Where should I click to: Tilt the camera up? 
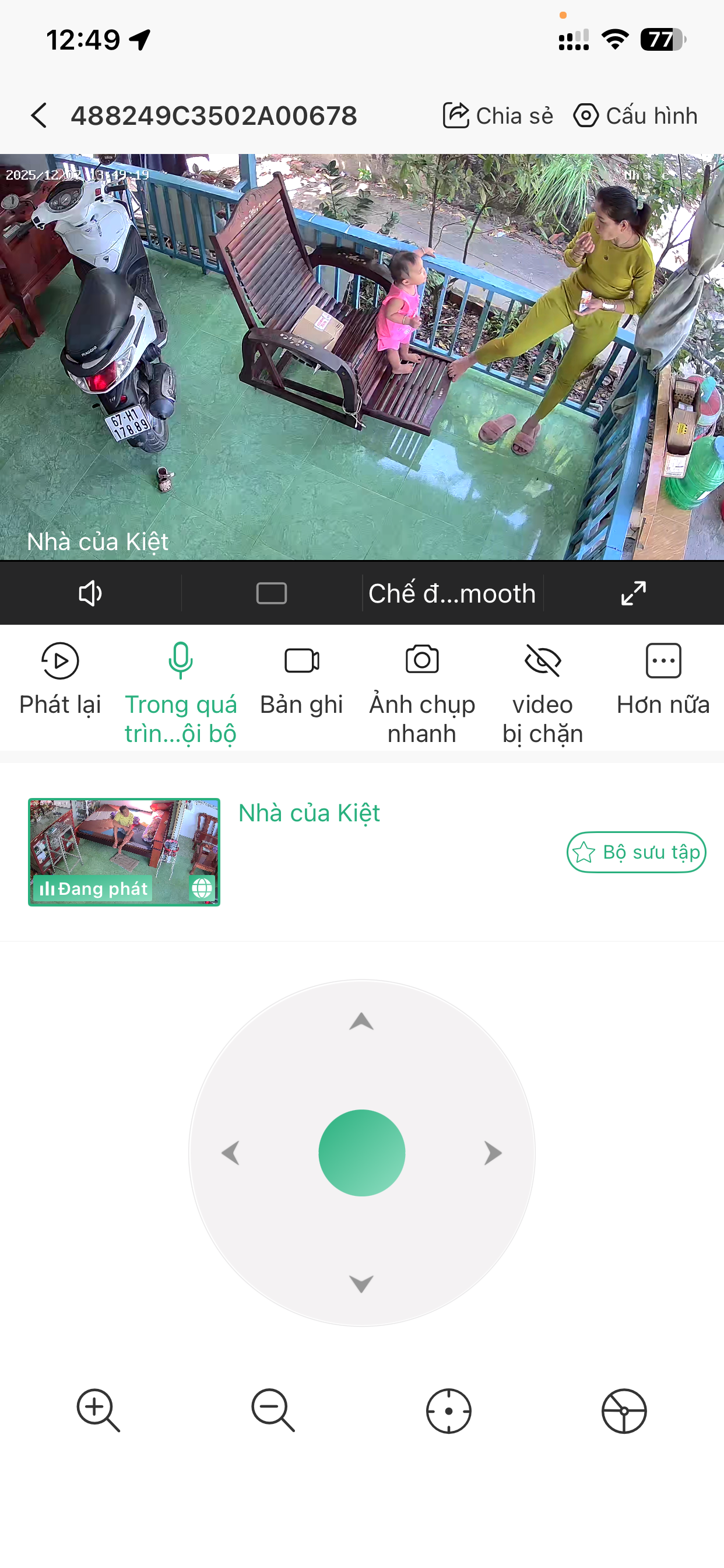tap(361, 1021)
